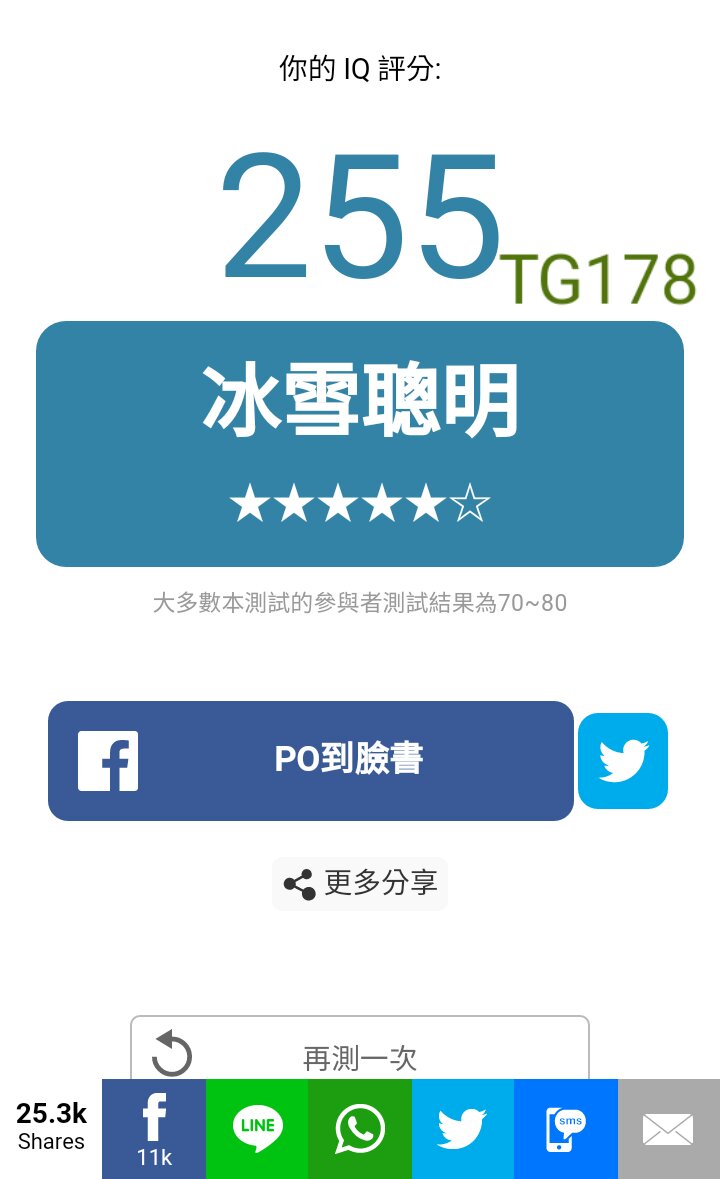The image size is (720, 1179).
Task: Share the IQ result on Twitter
Action: (623, 761)
